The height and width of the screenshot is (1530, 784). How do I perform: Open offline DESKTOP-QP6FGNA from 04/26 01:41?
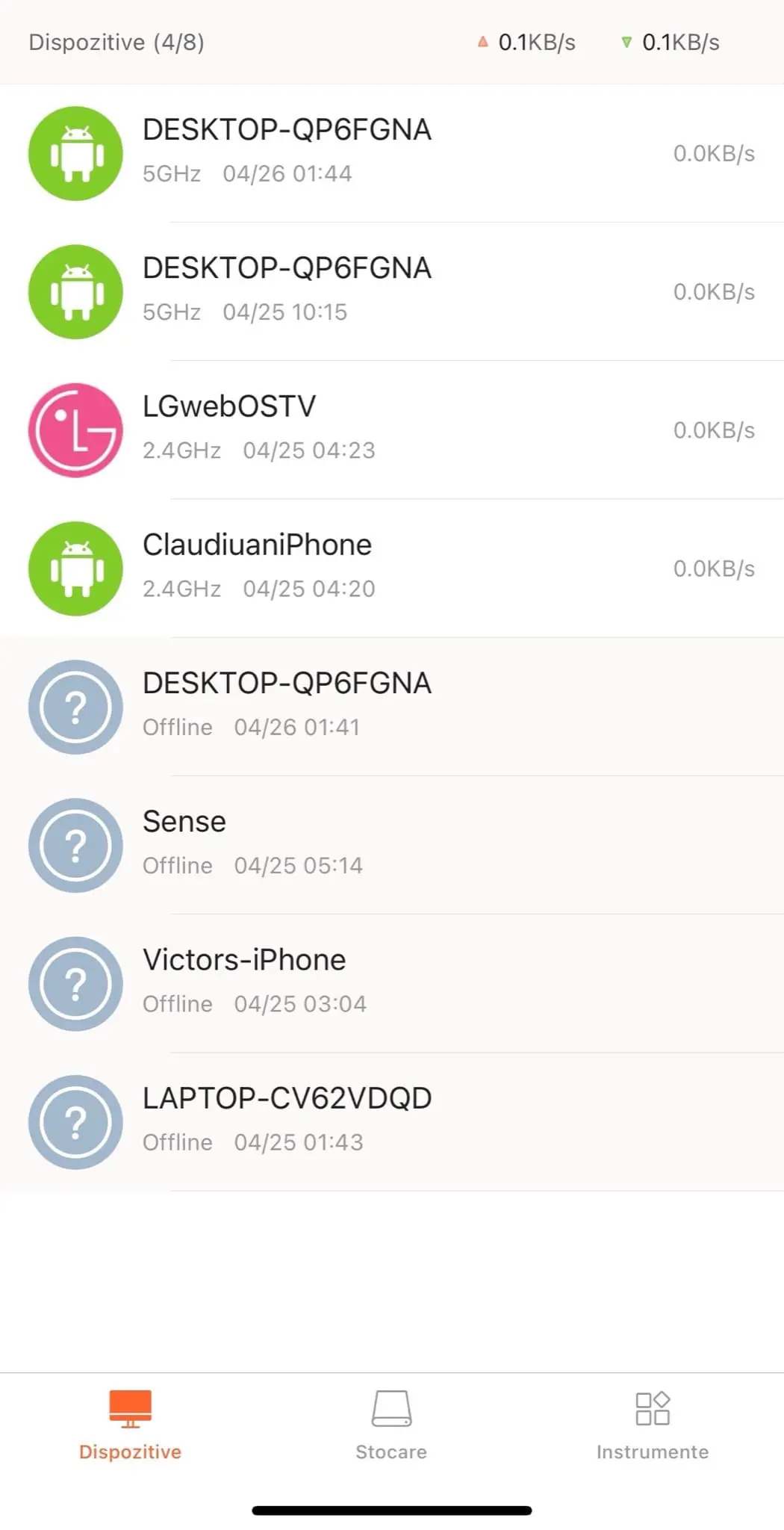392,707
